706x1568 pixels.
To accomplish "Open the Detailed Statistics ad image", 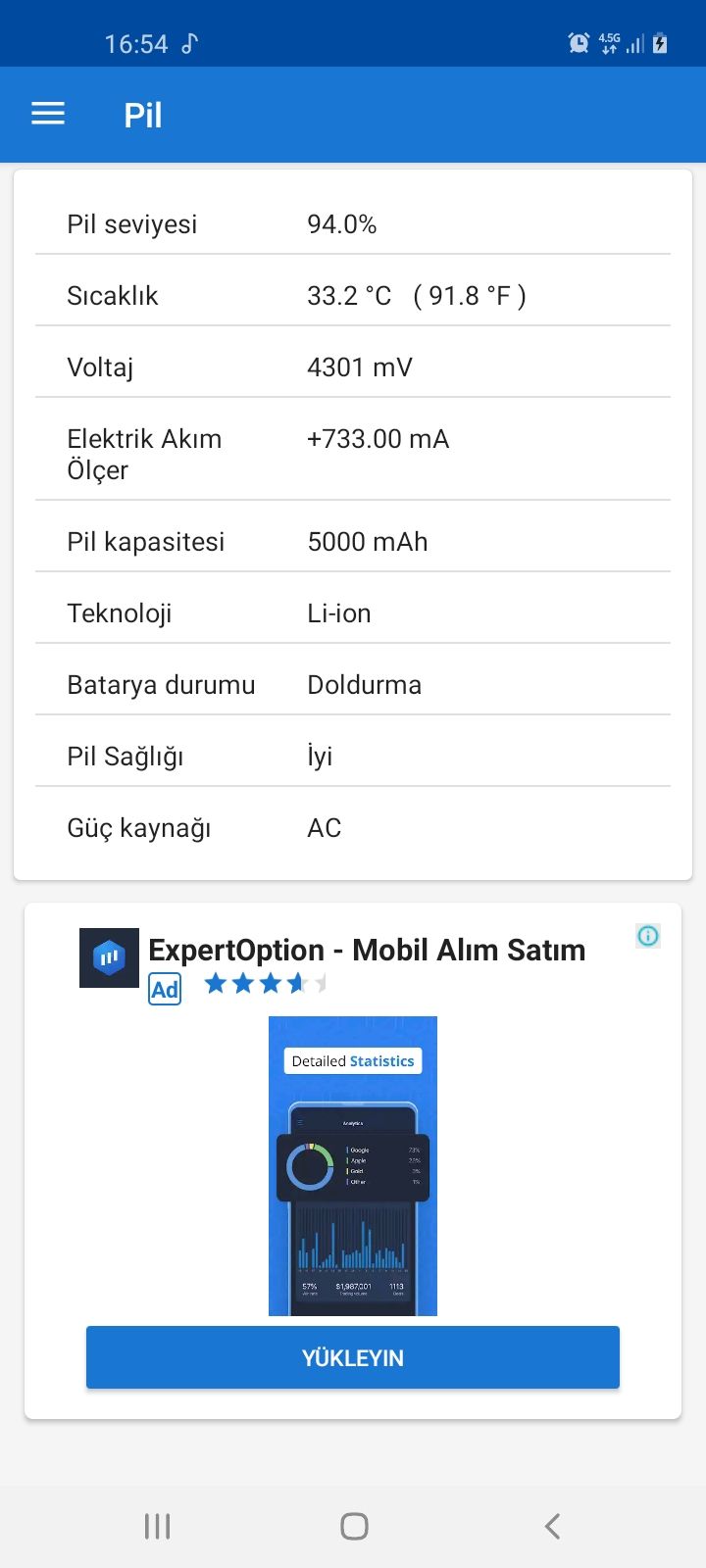I will pyautogui.click(x=353, y=1165).
